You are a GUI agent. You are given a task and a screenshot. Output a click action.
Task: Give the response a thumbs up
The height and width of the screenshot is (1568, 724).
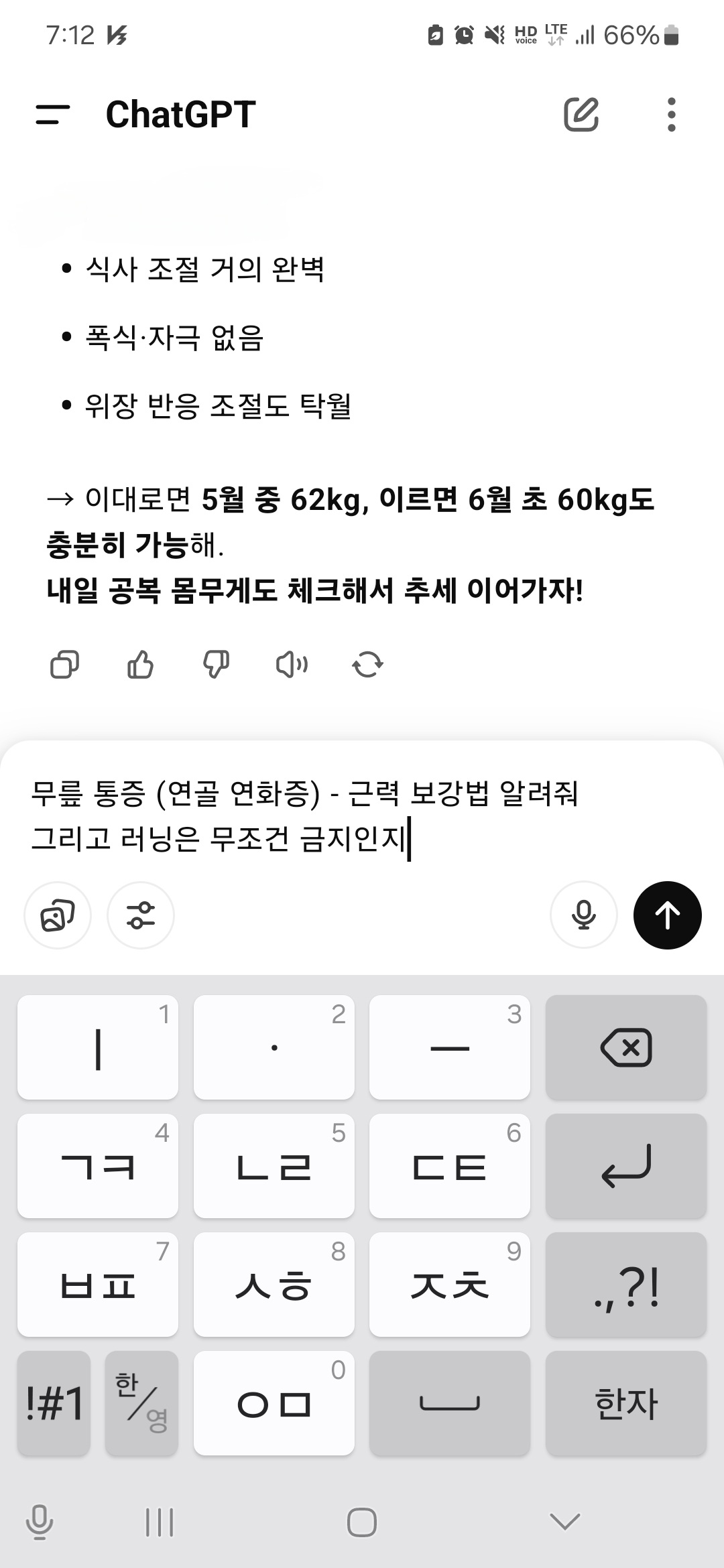click(x=140, y=665)
